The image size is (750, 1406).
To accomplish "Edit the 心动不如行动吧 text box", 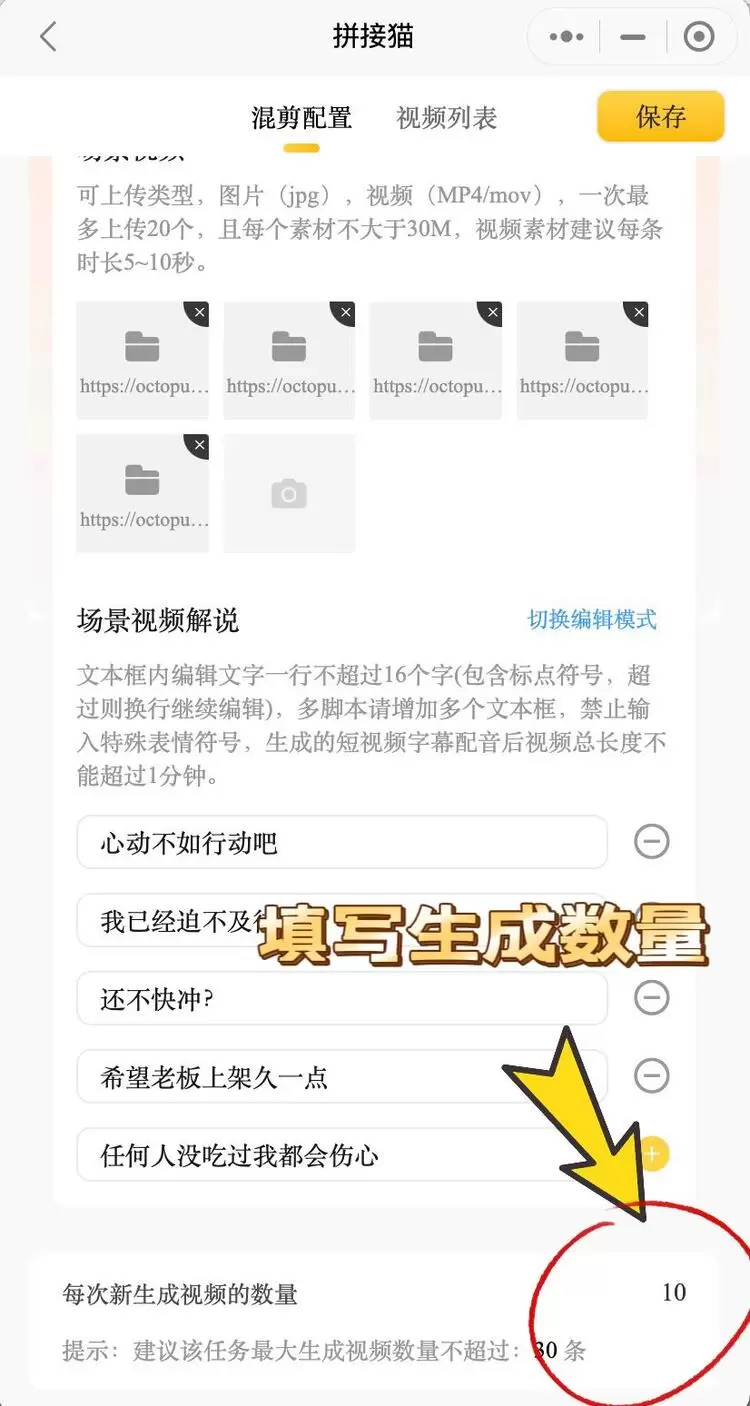I will pyautogui.click(x=340, y=843).
